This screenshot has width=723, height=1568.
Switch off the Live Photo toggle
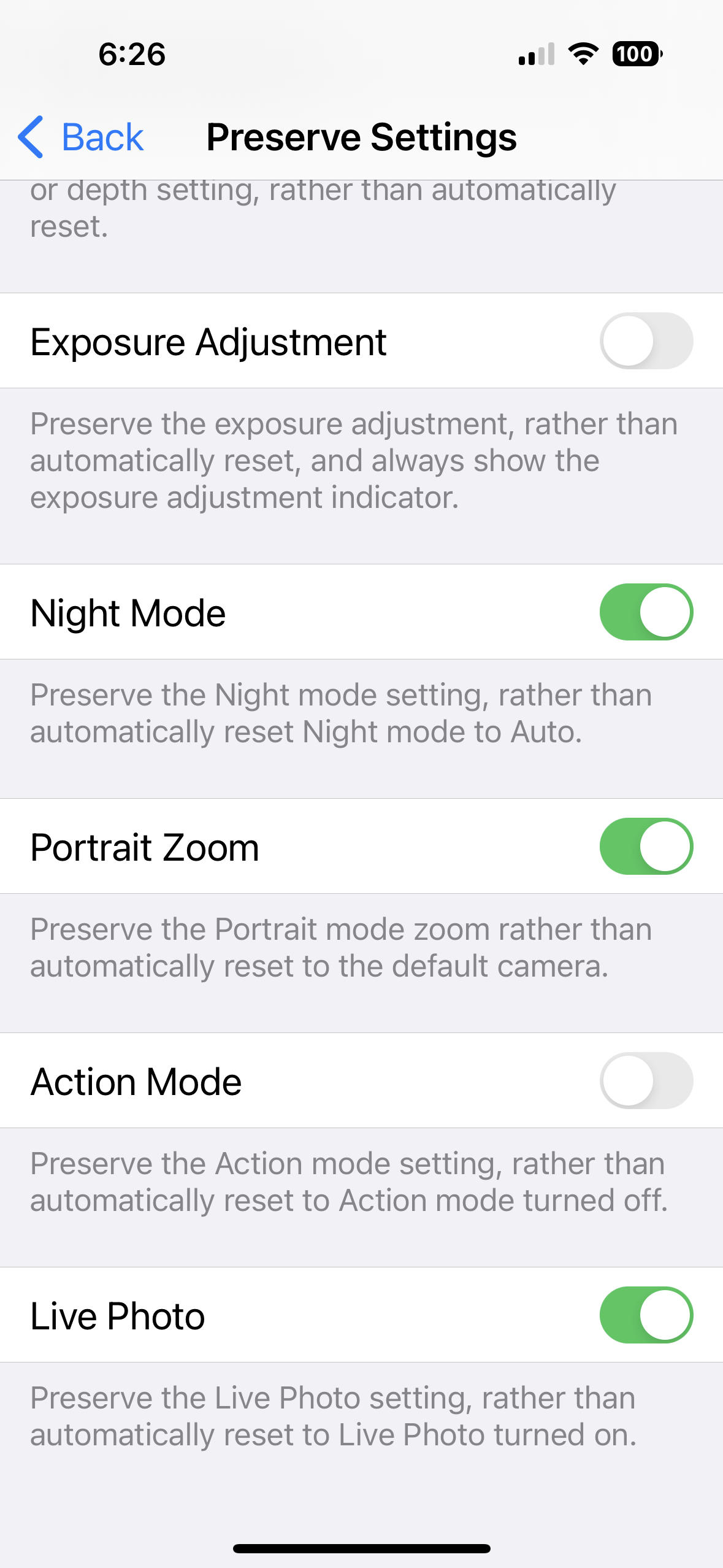(646, 1315)
